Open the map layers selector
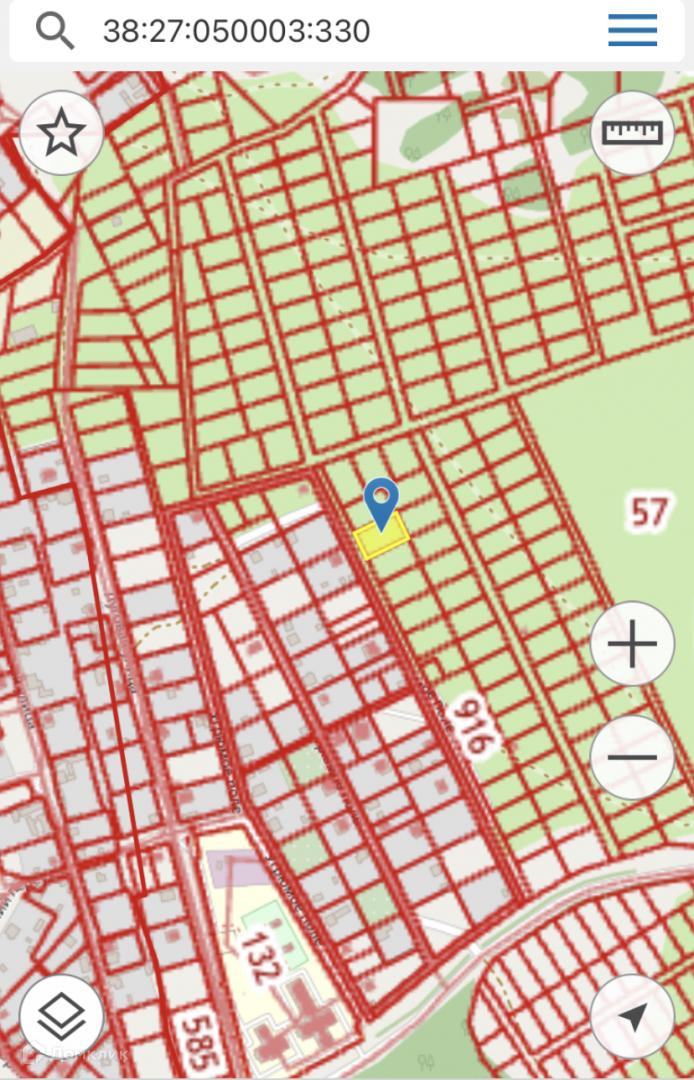The image size is (694, 1080). [61, 1017]
